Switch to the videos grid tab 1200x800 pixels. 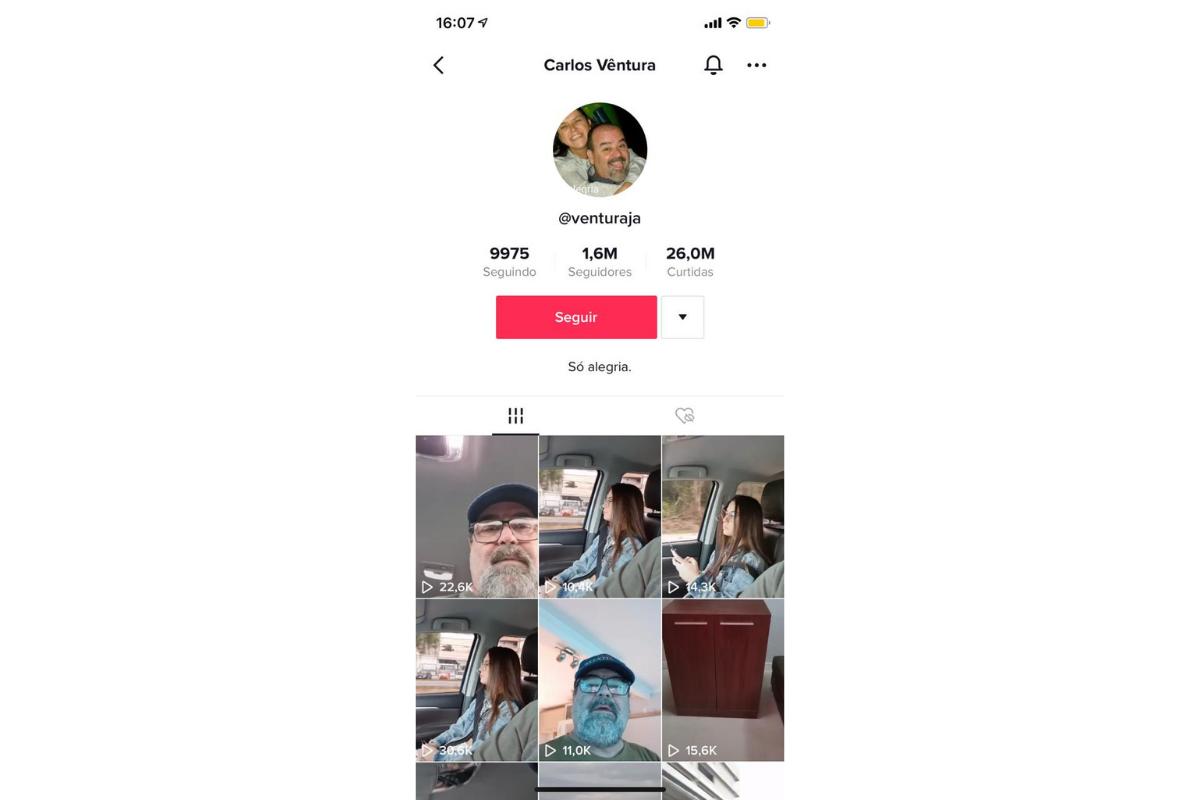click(516, 415)
